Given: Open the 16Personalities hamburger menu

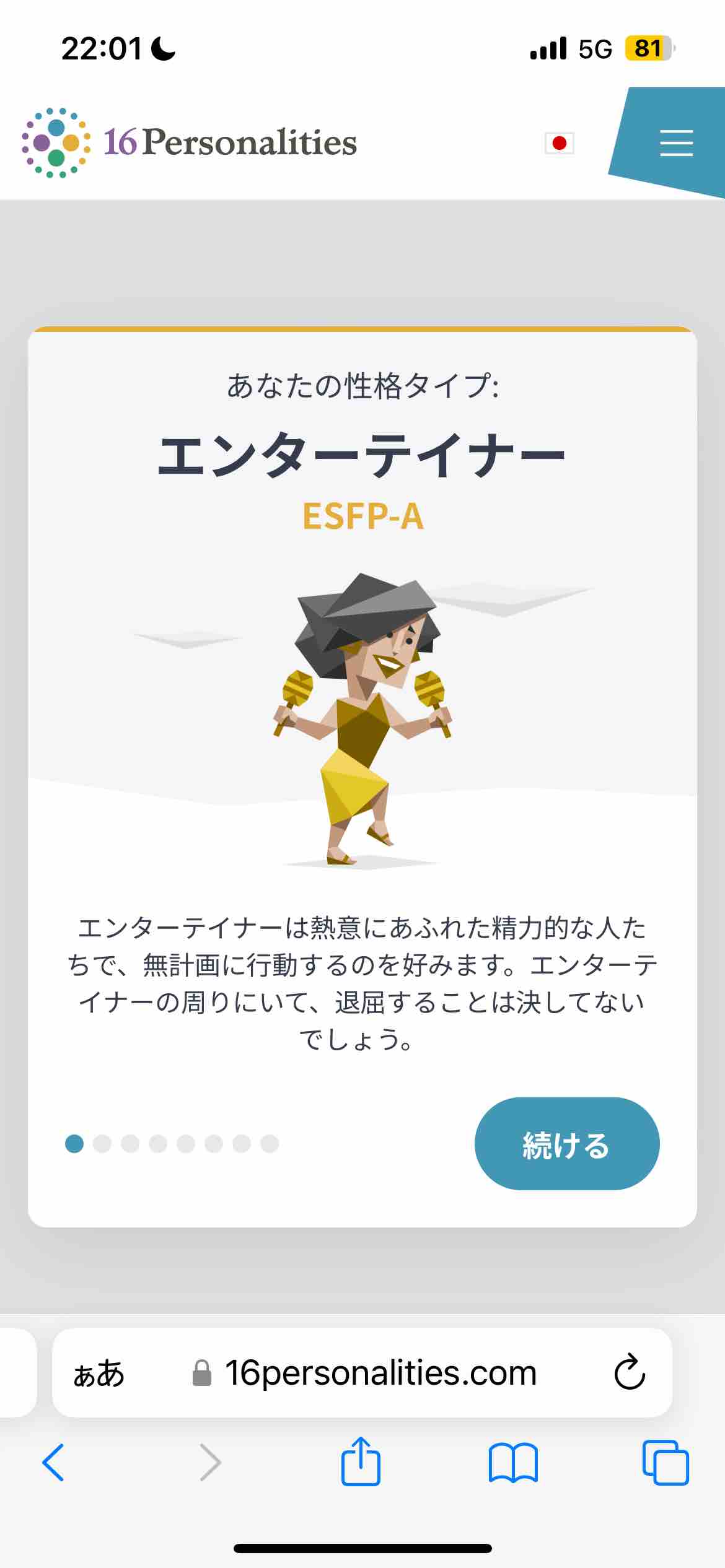Looking at the screenshot, I should tap(675, 143).
